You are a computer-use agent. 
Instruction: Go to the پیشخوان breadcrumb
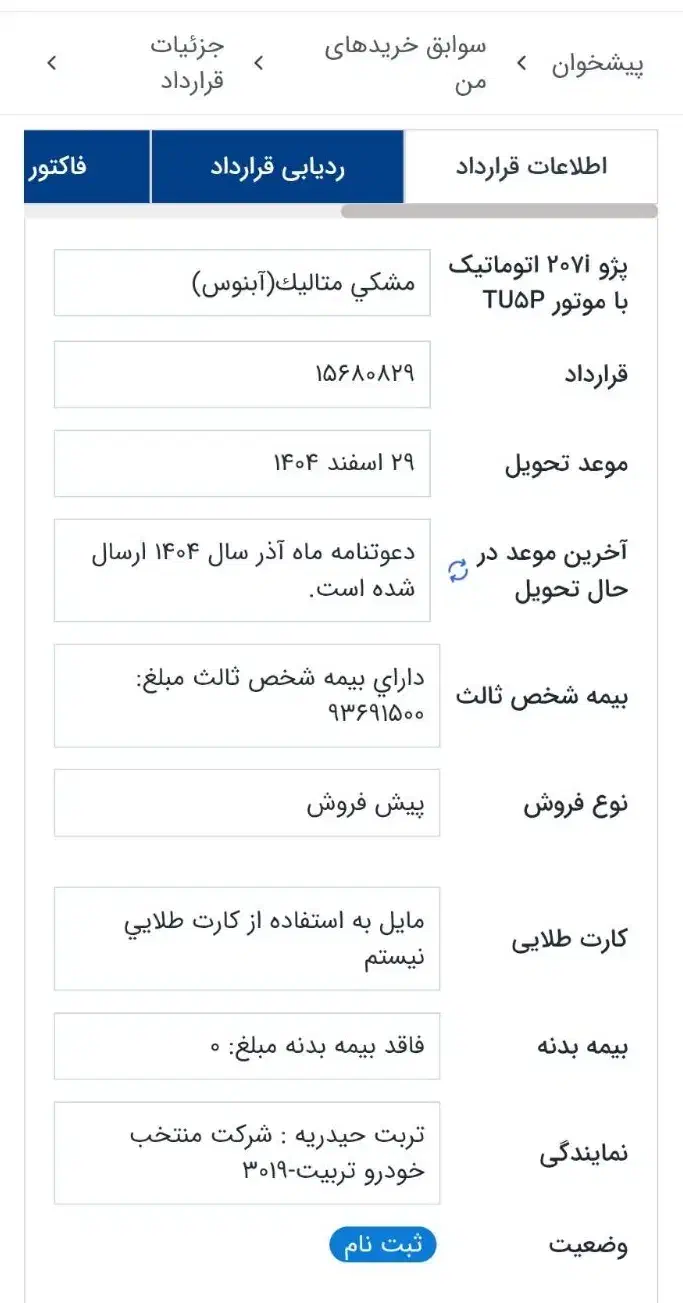597,65
